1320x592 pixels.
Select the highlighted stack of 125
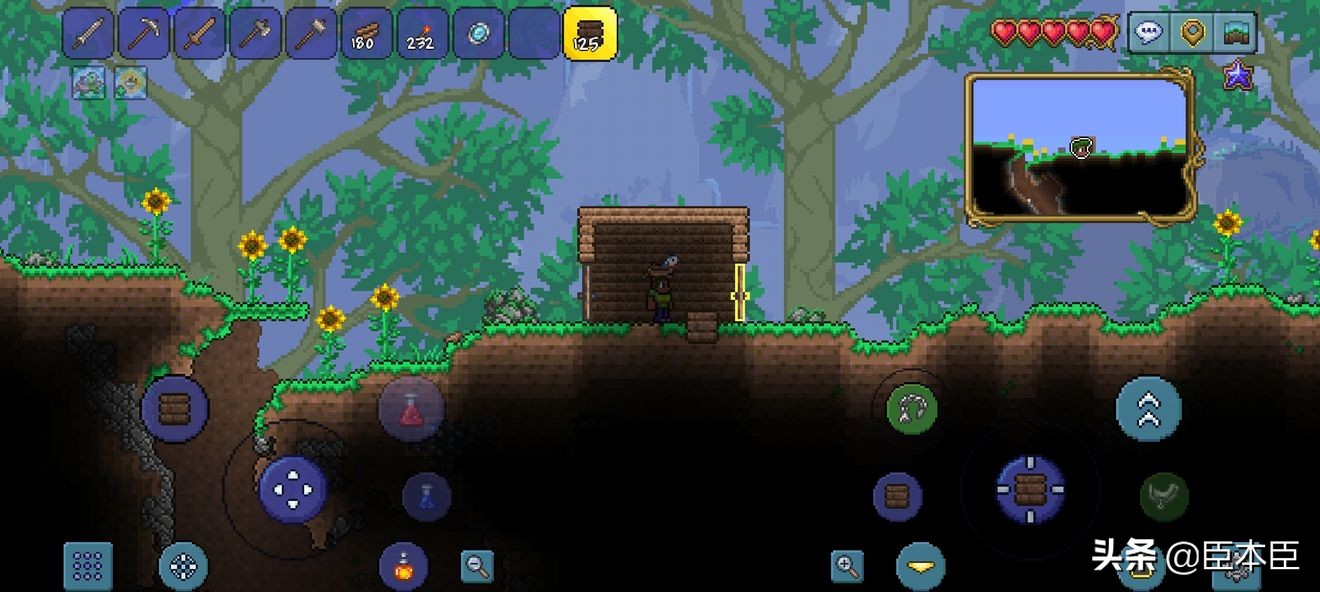[x=589, y=33]
